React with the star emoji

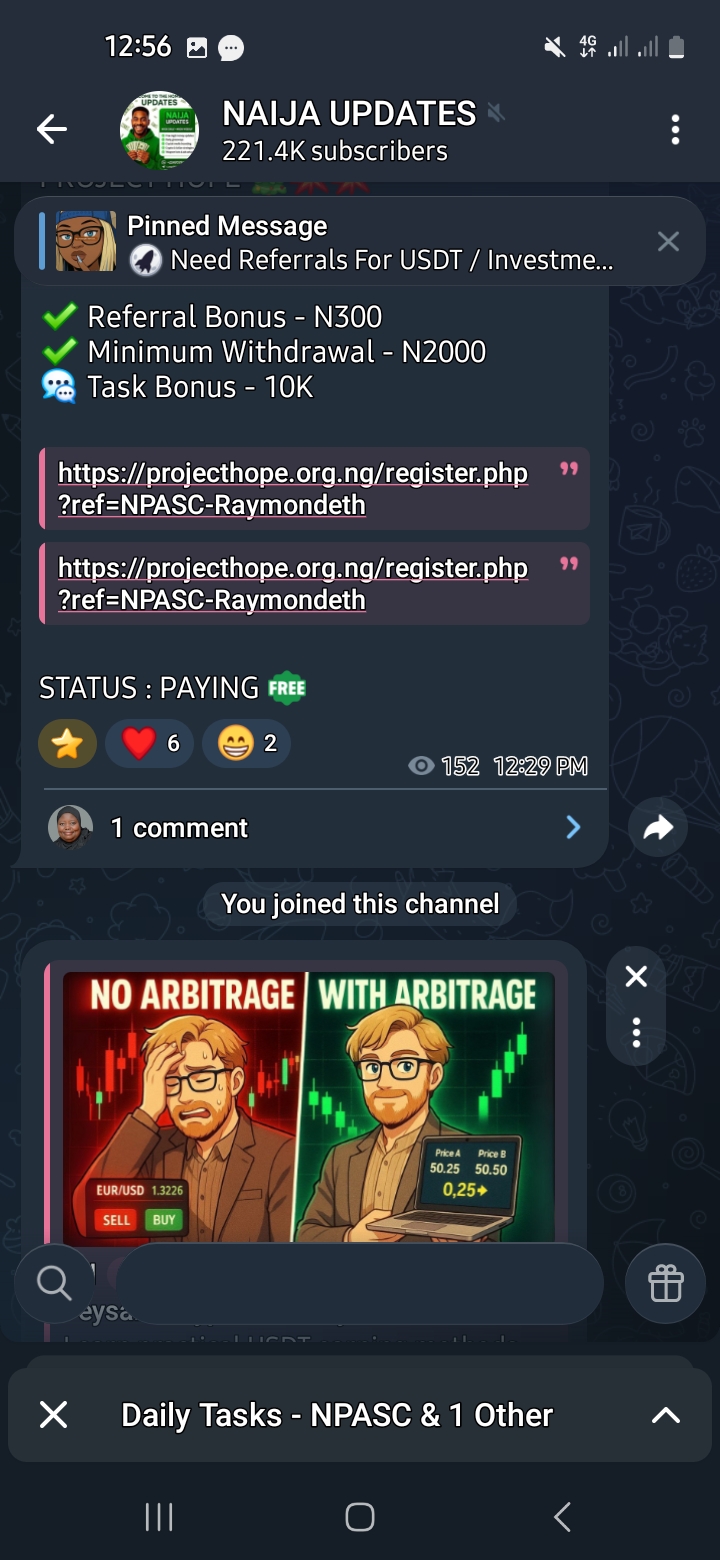pos(67,745)
